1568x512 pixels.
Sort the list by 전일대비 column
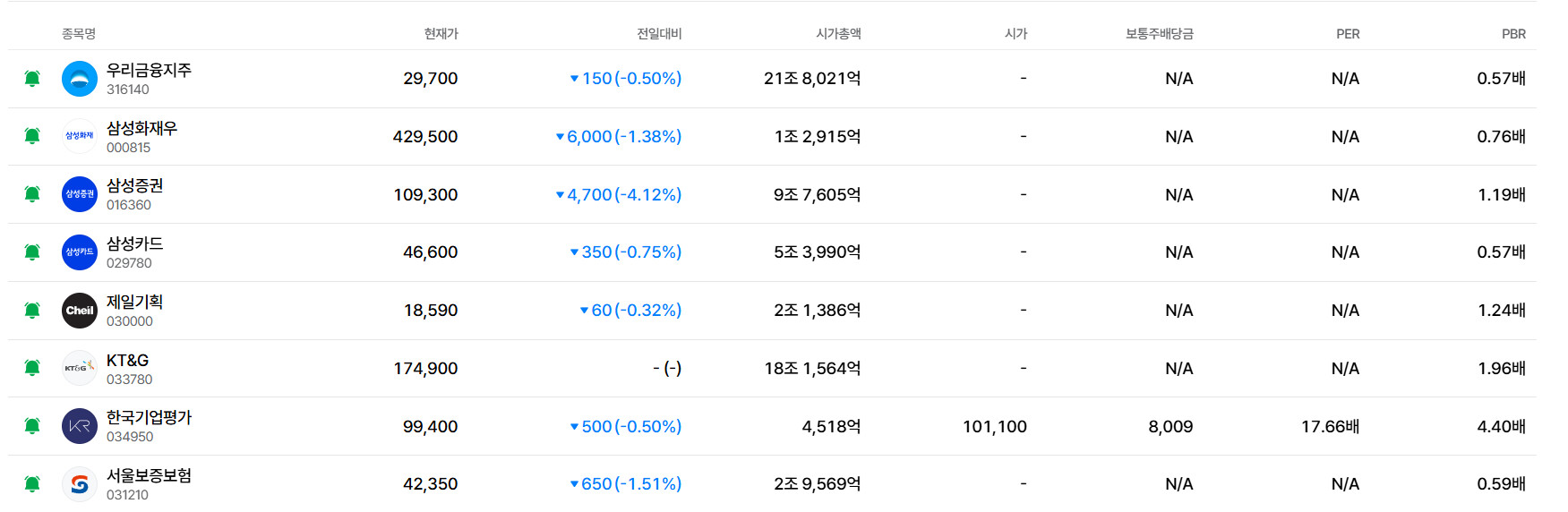coord(659,34)
